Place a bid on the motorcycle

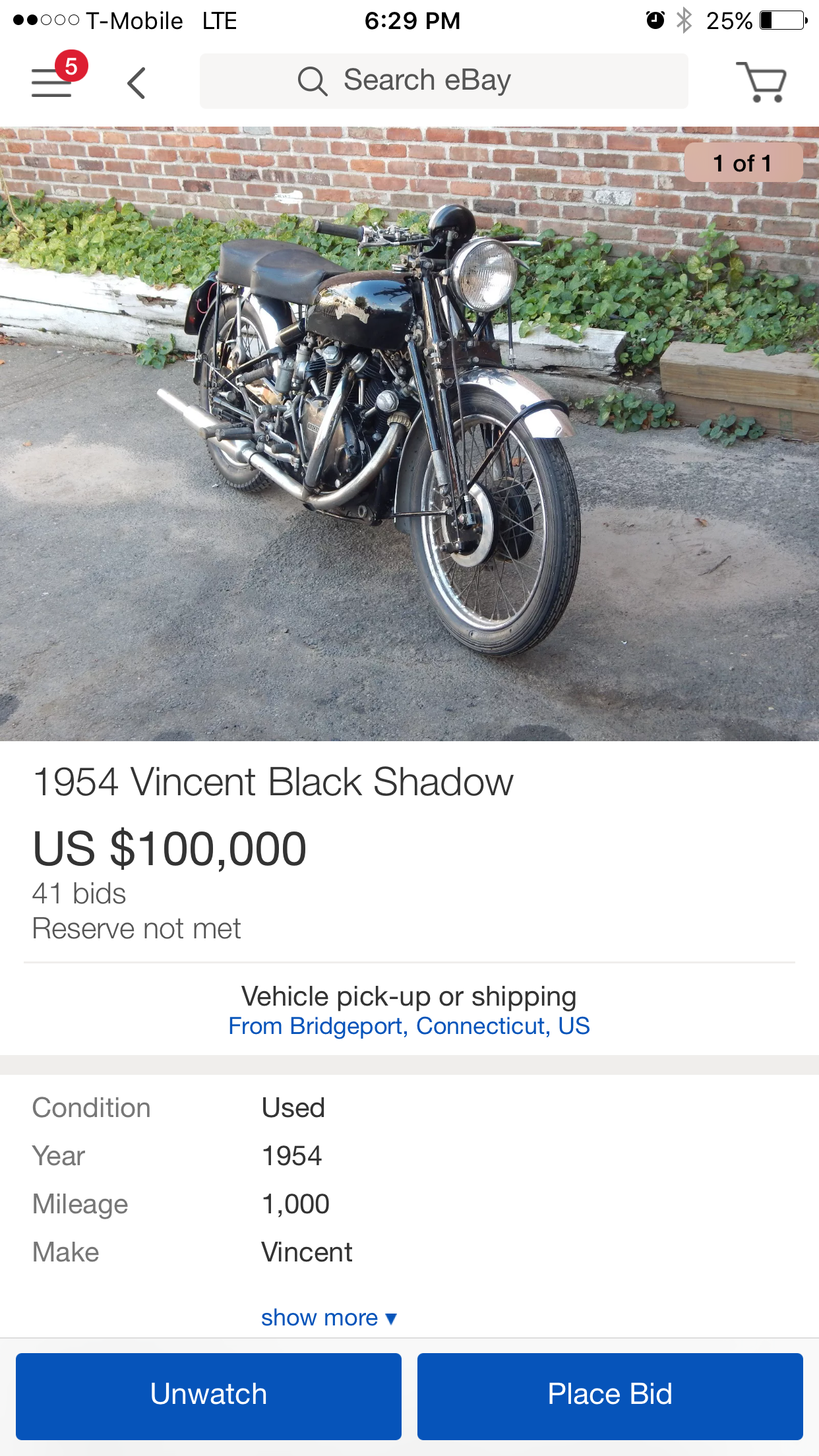pyautogui.click(x=609, y=1395)
